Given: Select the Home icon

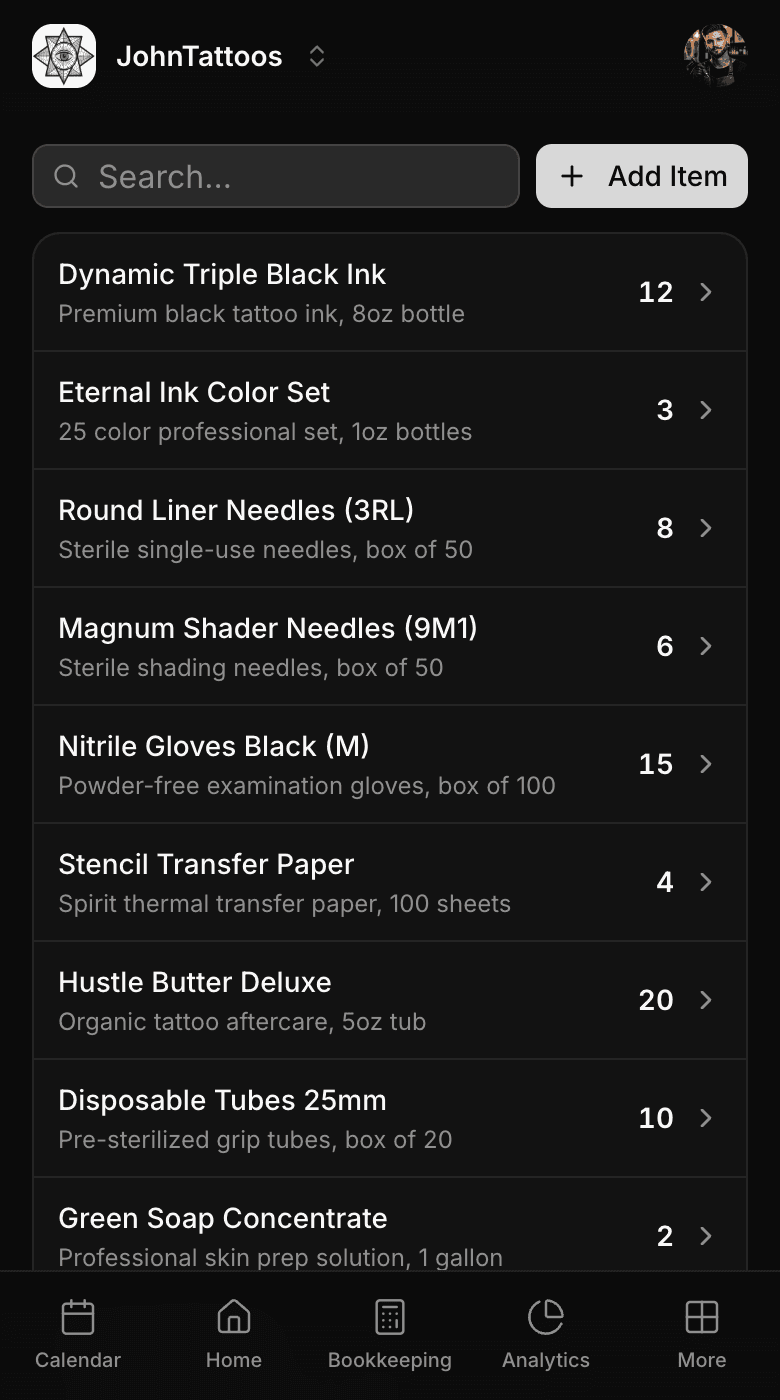Looking at the screenshot, I should tap(233, 1318).
